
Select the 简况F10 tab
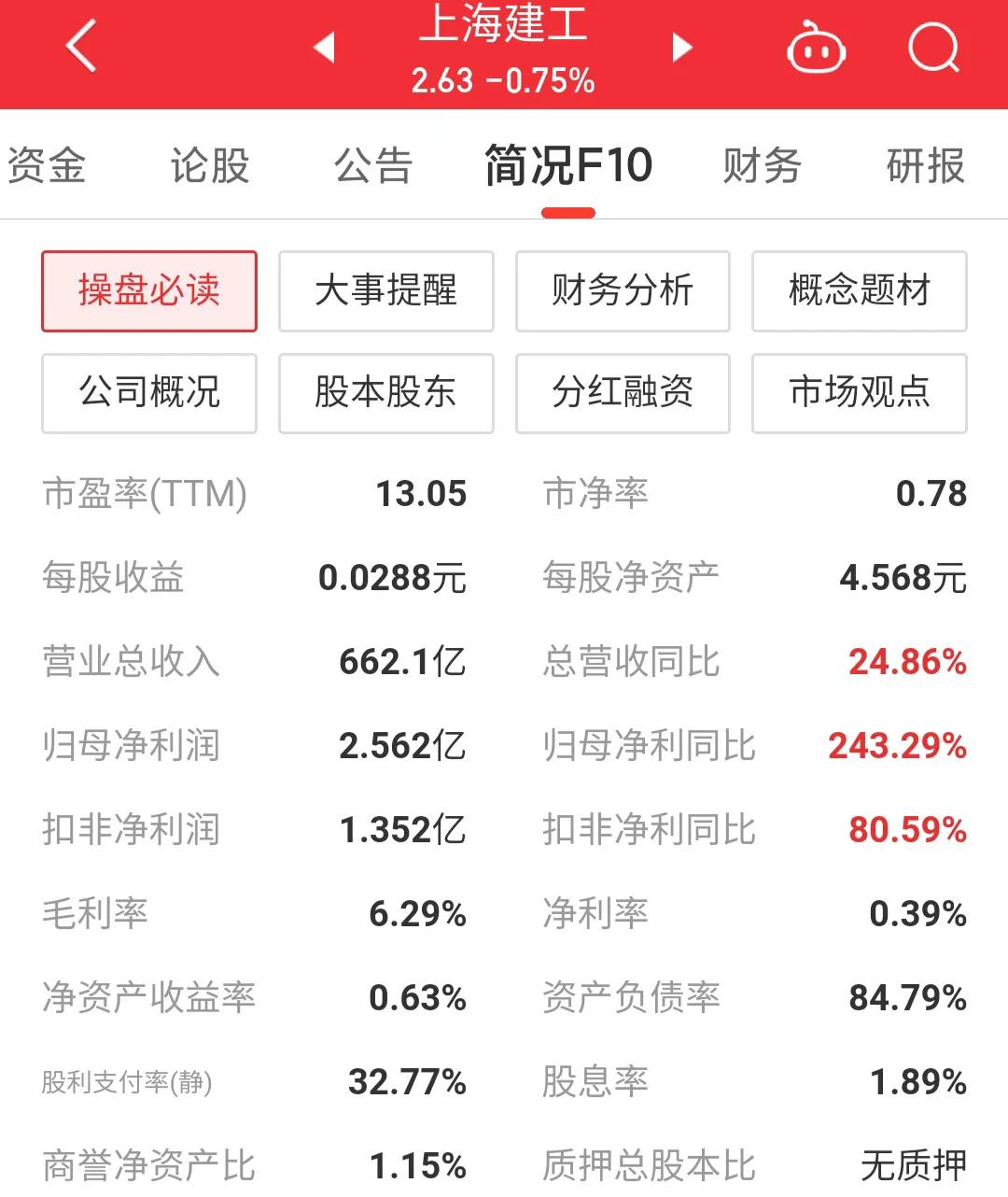(567, 166)
